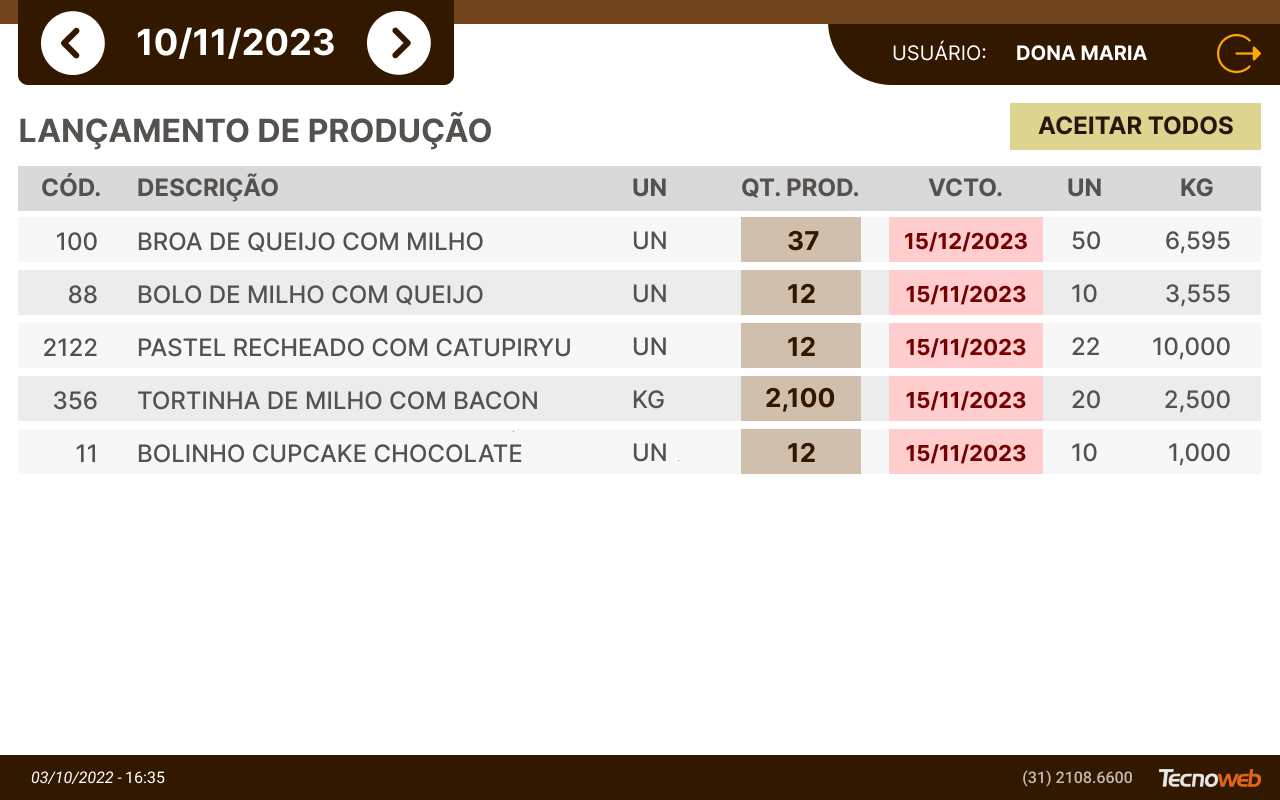Edit produced quantity for Bolo de Milho com Queijo

click(x=801, y=293)
